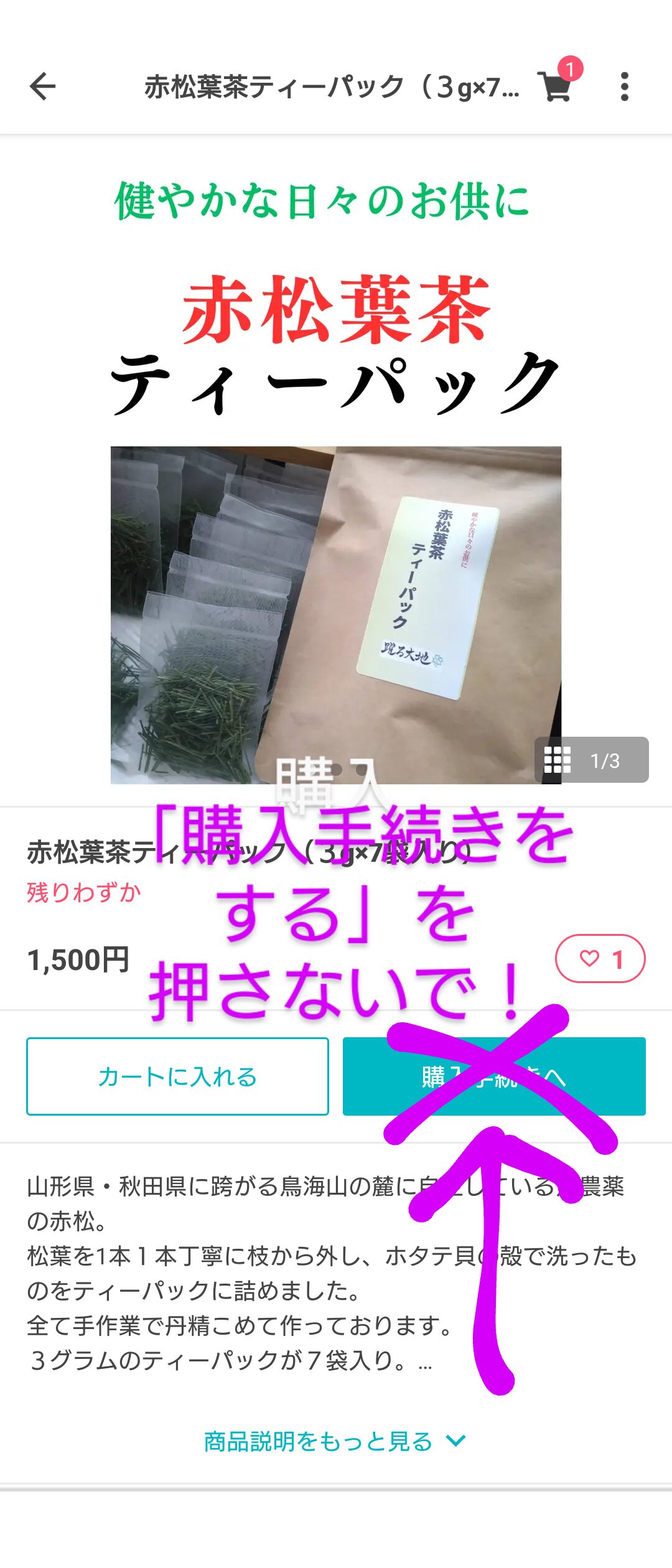Go back using the top-left arrow
The width and height of the screenshot is (672, 1568).
[42, 86]
